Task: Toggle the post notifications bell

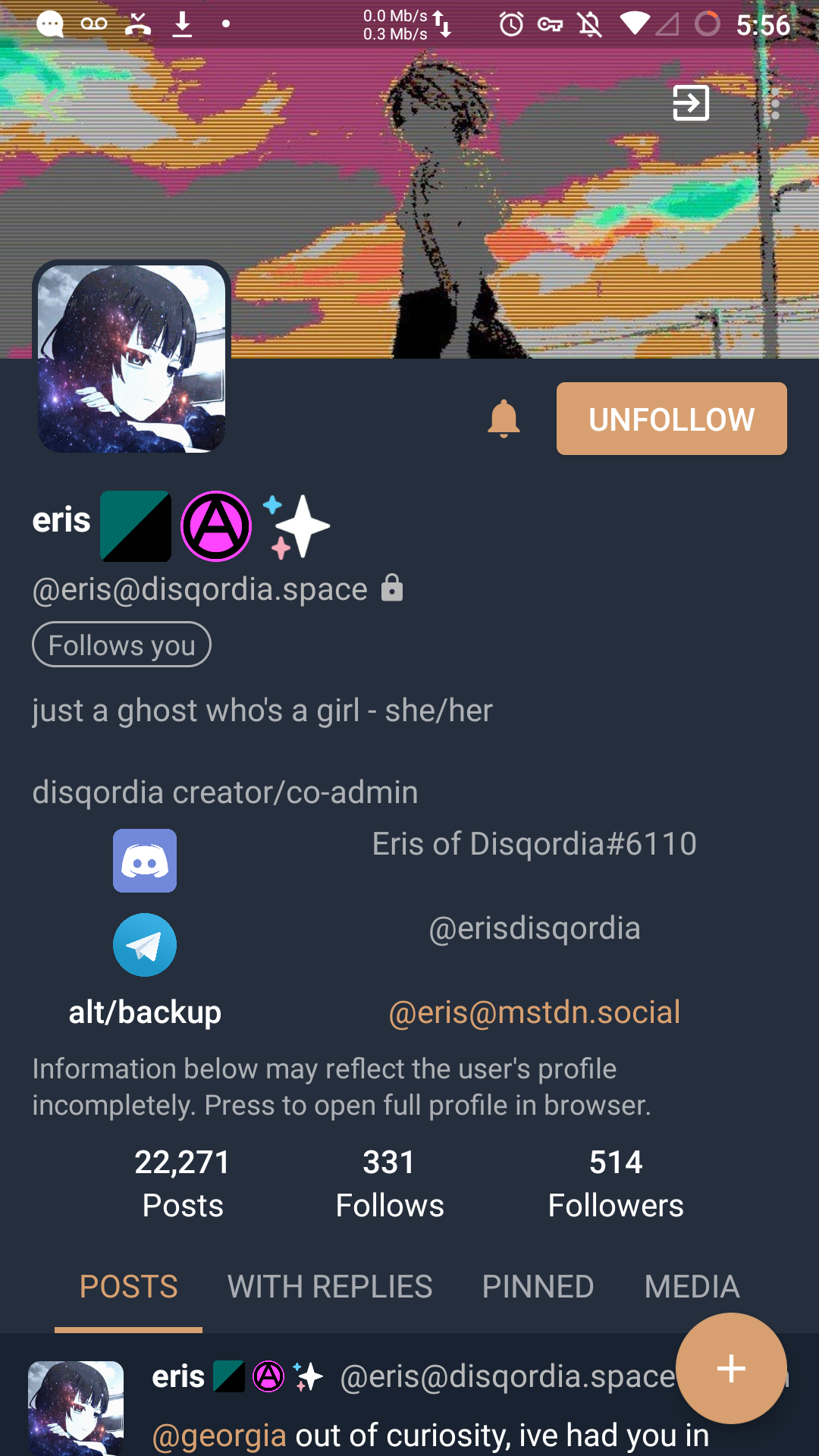Action: tap(504, 419)
